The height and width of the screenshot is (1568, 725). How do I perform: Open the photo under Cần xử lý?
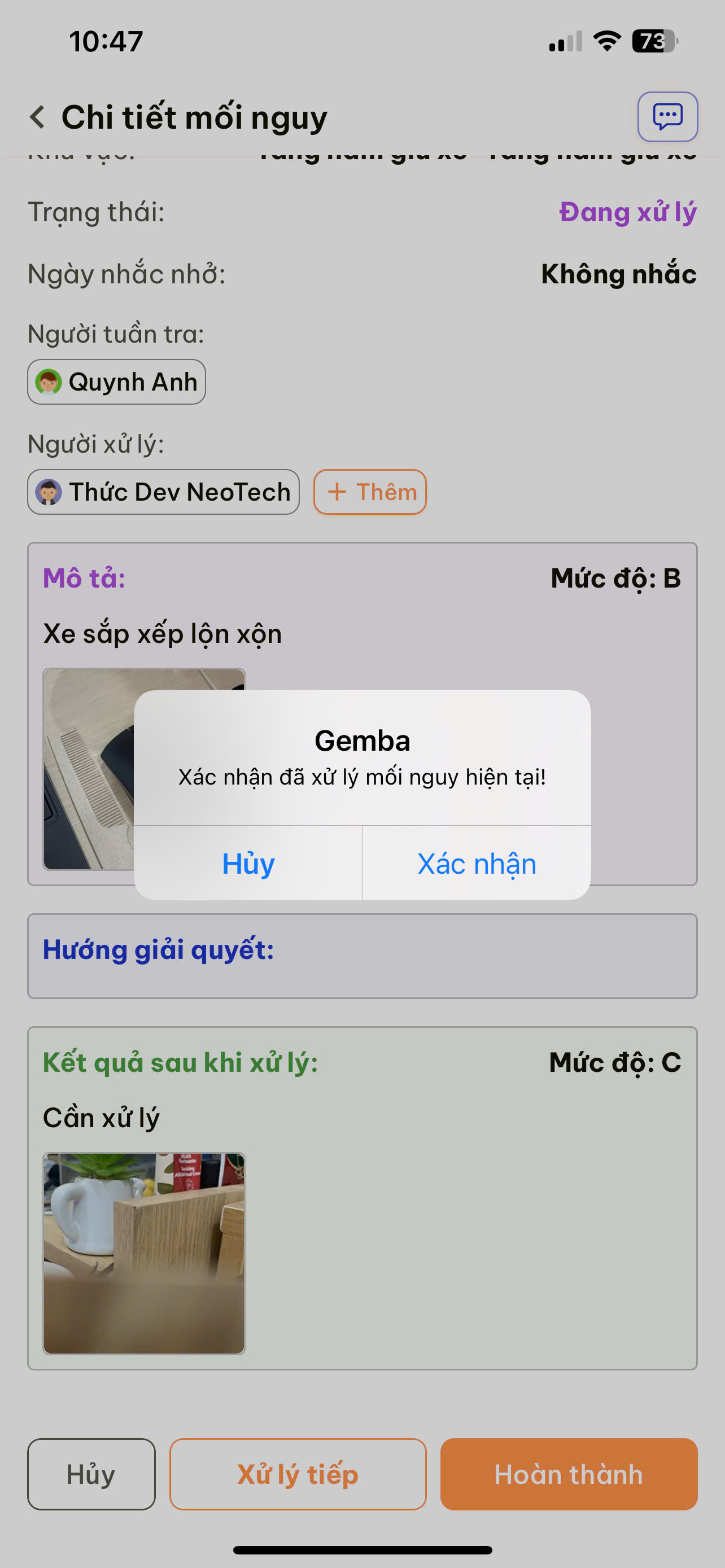pyautogui.click(x=143, y=1253)
